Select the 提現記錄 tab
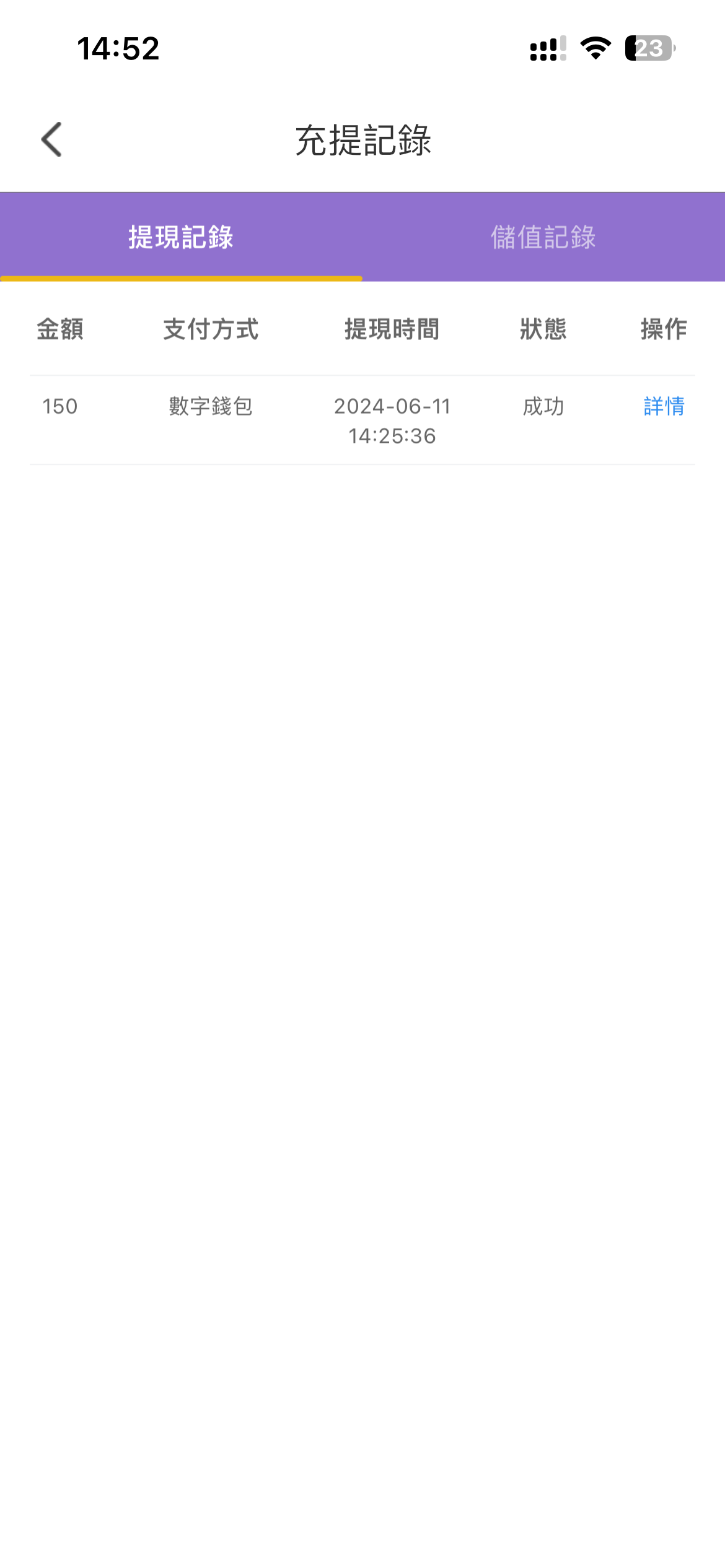The image size is (725, 1568). tap(181, 237)
